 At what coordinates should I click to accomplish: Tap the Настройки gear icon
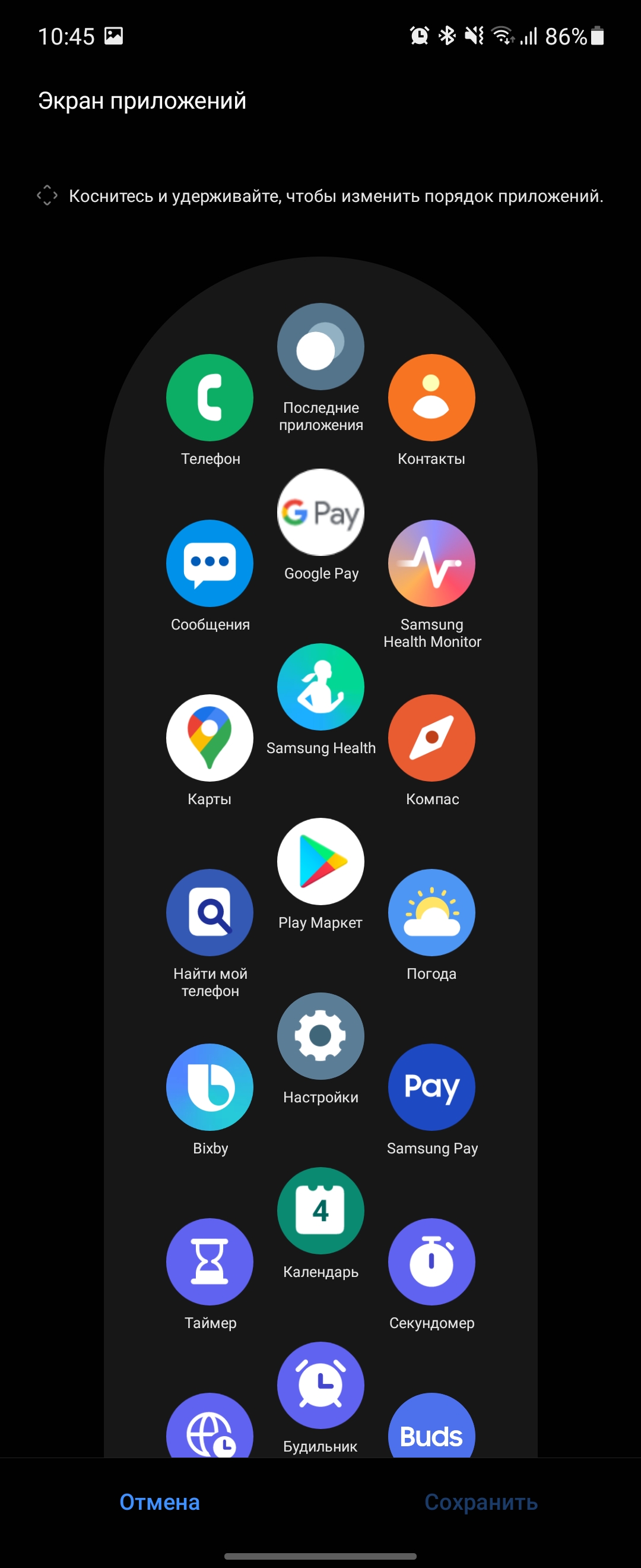click(320, 1036)
